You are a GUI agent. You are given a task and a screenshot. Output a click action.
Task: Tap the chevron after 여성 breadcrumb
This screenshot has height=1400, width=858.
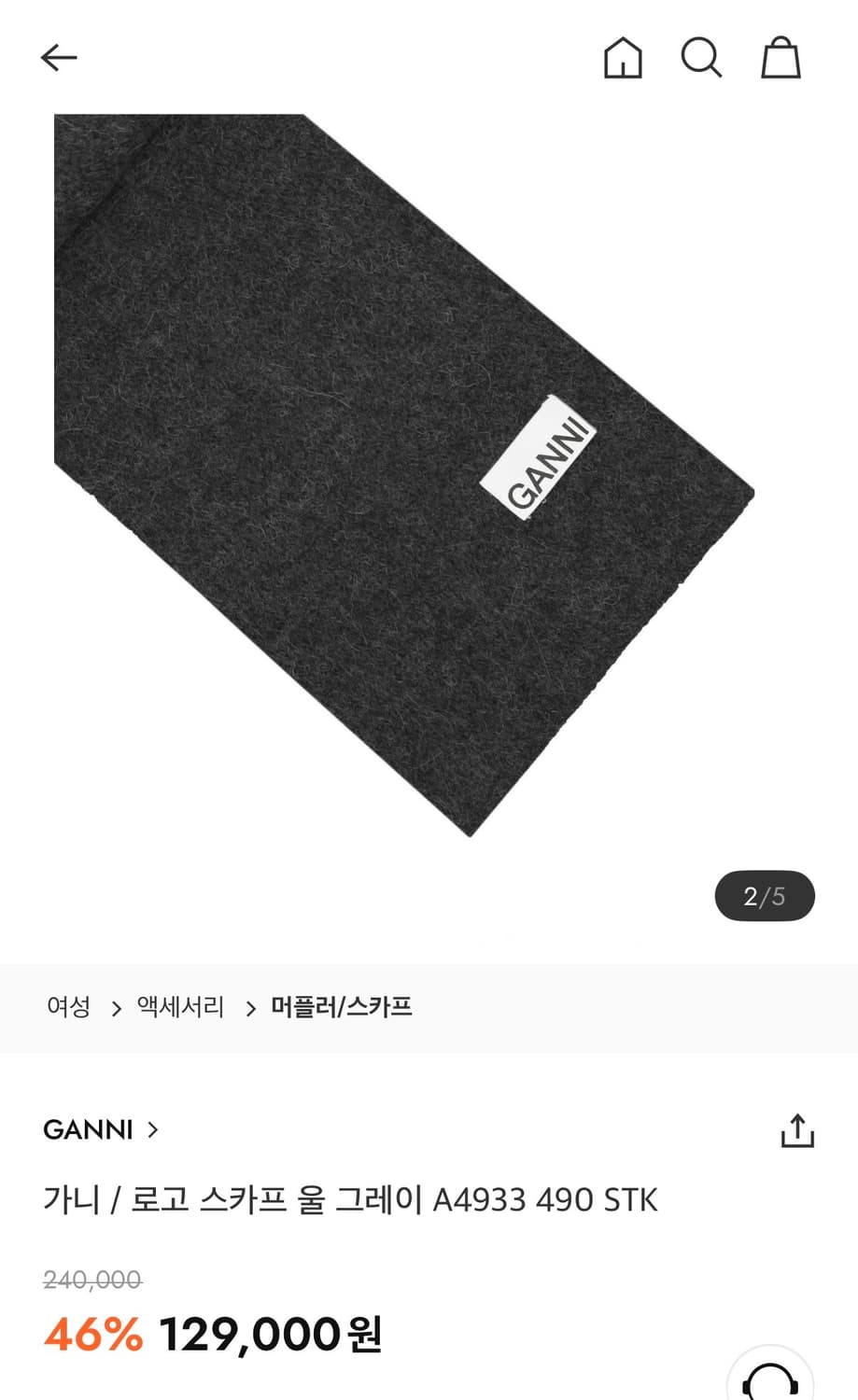[114, 1008]
